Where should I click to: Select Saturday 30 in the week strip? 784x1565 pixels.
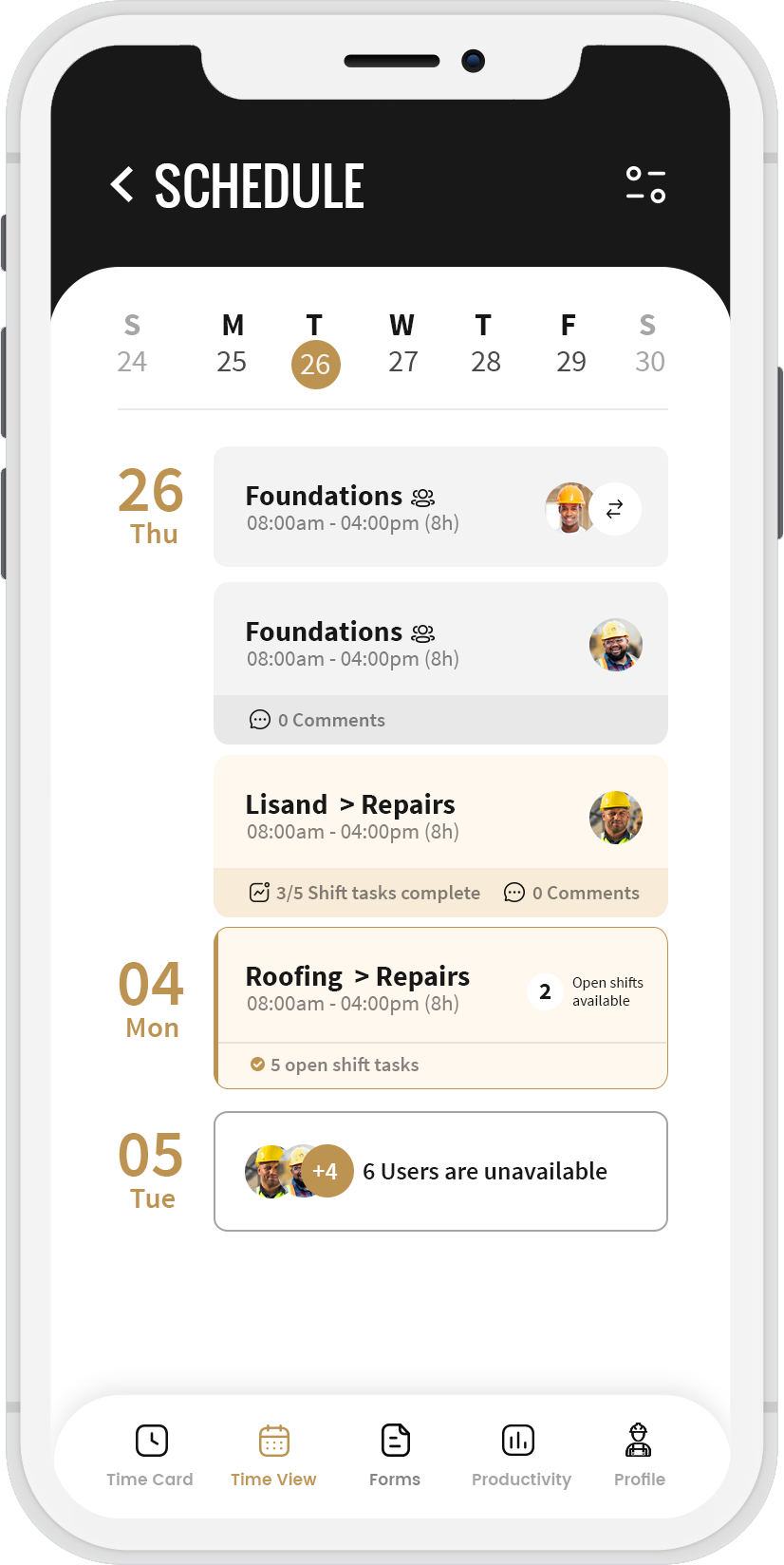tap(649, 344)
